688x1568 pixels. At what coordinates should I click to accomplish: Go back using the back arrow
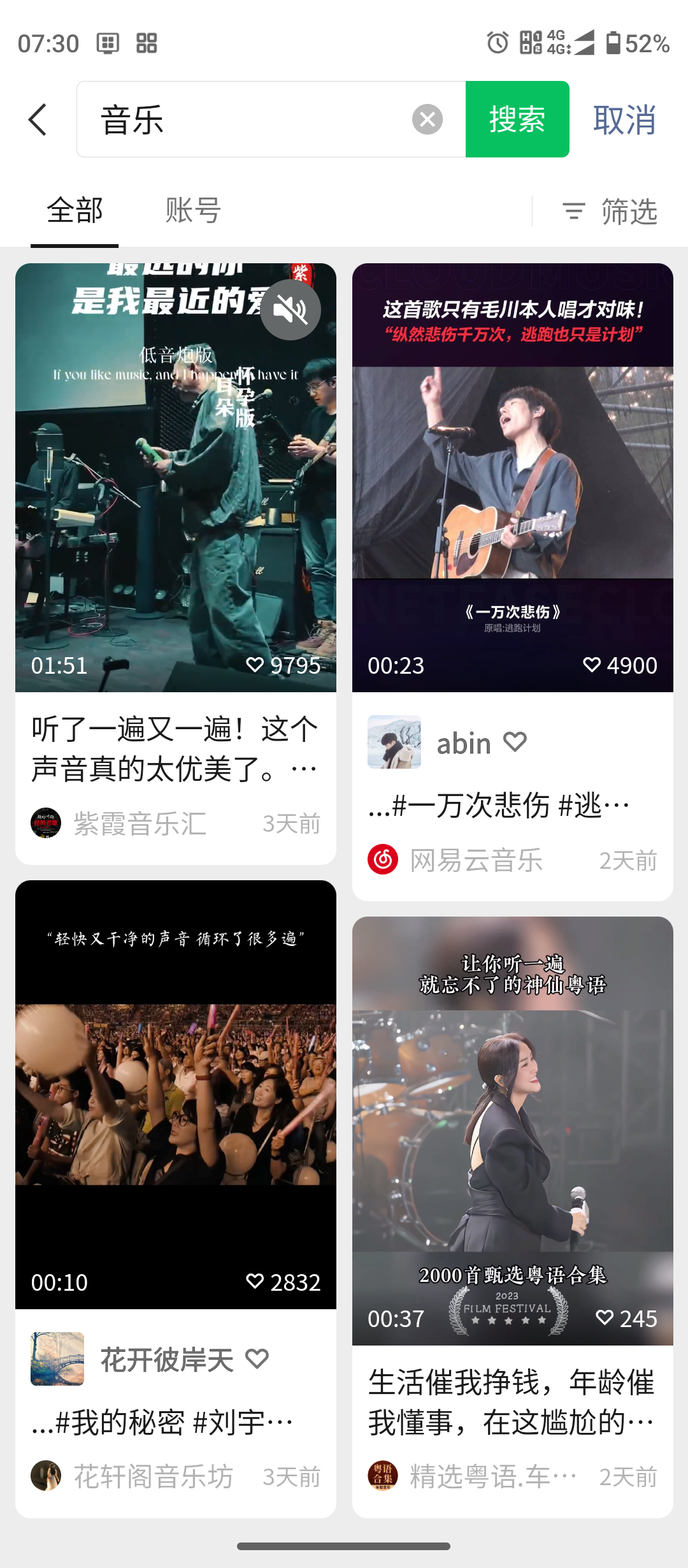tap(38, 120)
